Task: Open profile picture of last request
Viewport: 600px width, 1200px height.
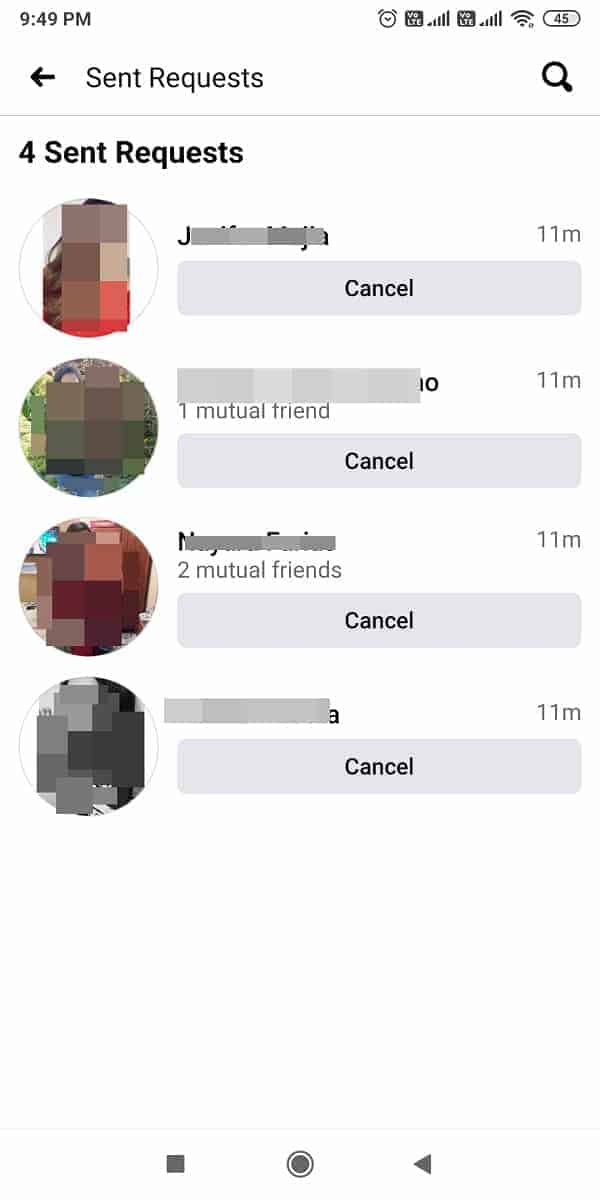Action: tap(88, 745)
